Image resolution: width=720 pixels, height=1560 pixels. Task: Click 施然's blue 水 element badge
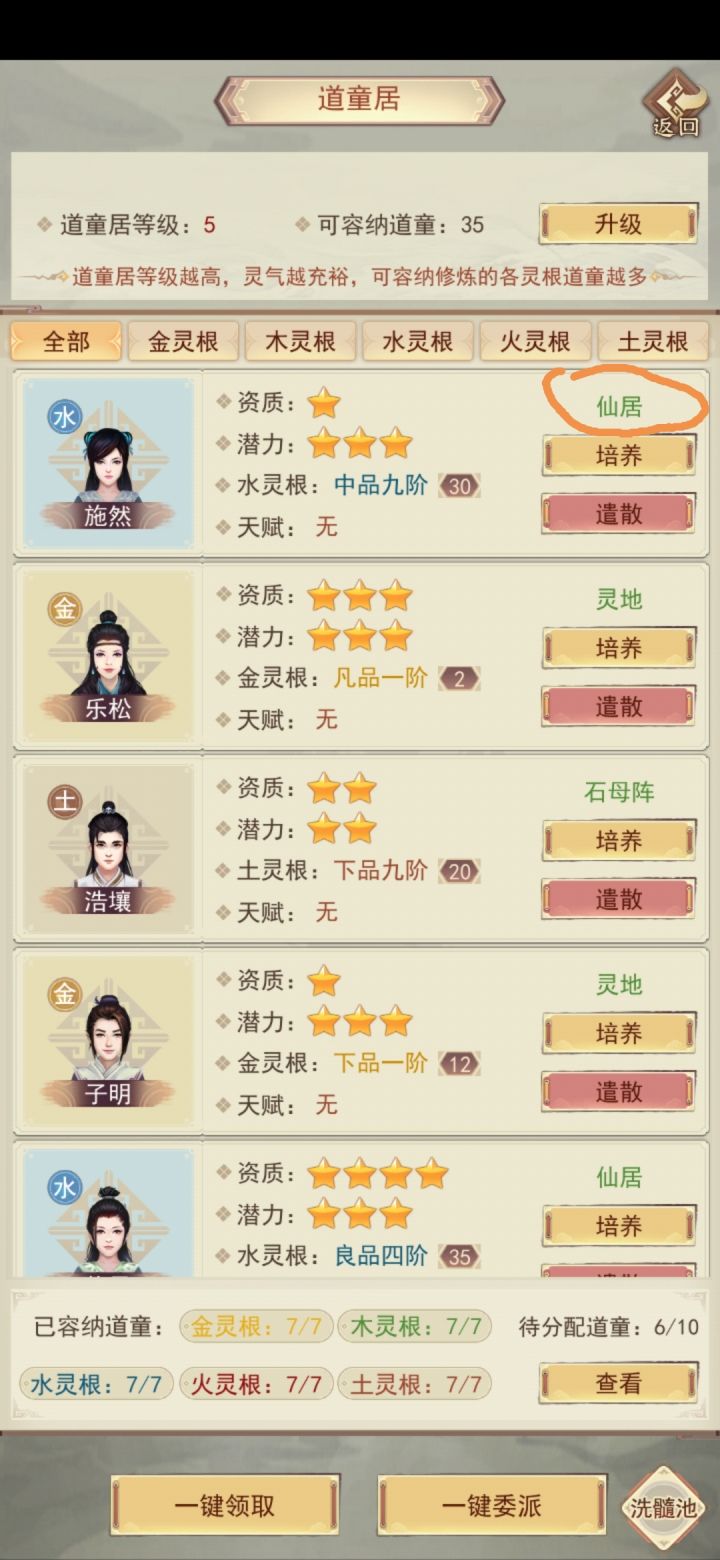(66, 416)
